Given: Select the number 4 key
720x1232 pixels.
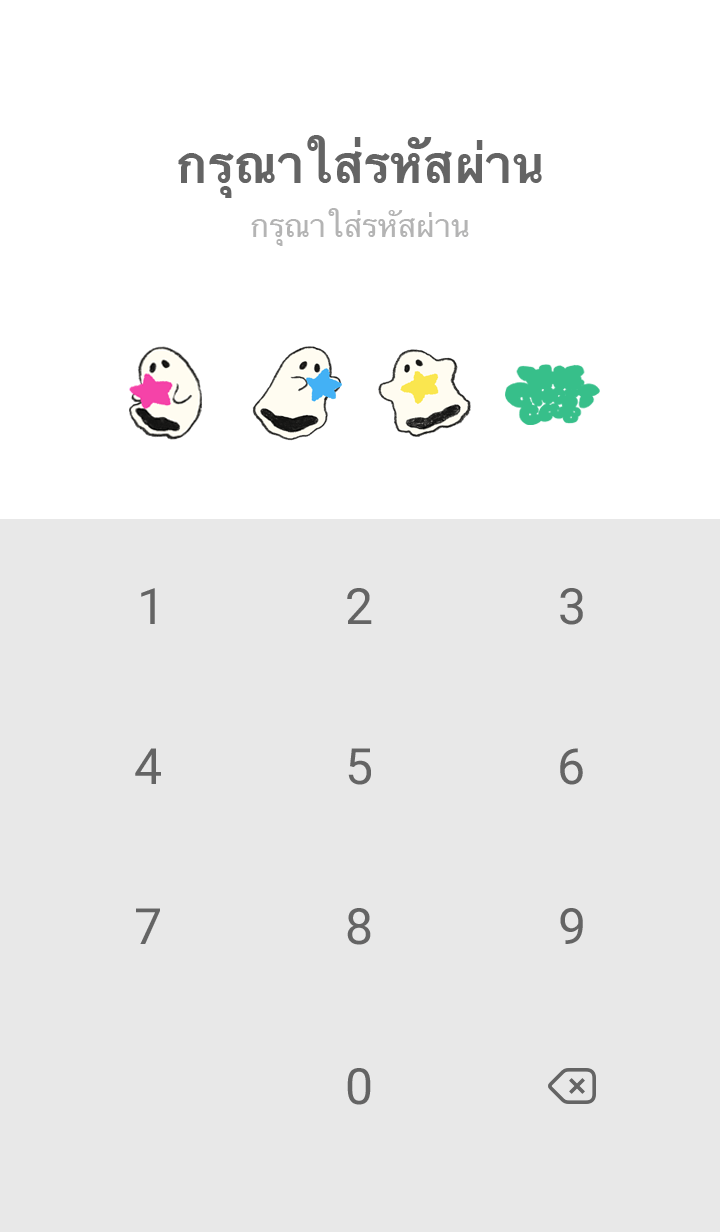Looking at the screenshot, I should (x=148, y=767).
